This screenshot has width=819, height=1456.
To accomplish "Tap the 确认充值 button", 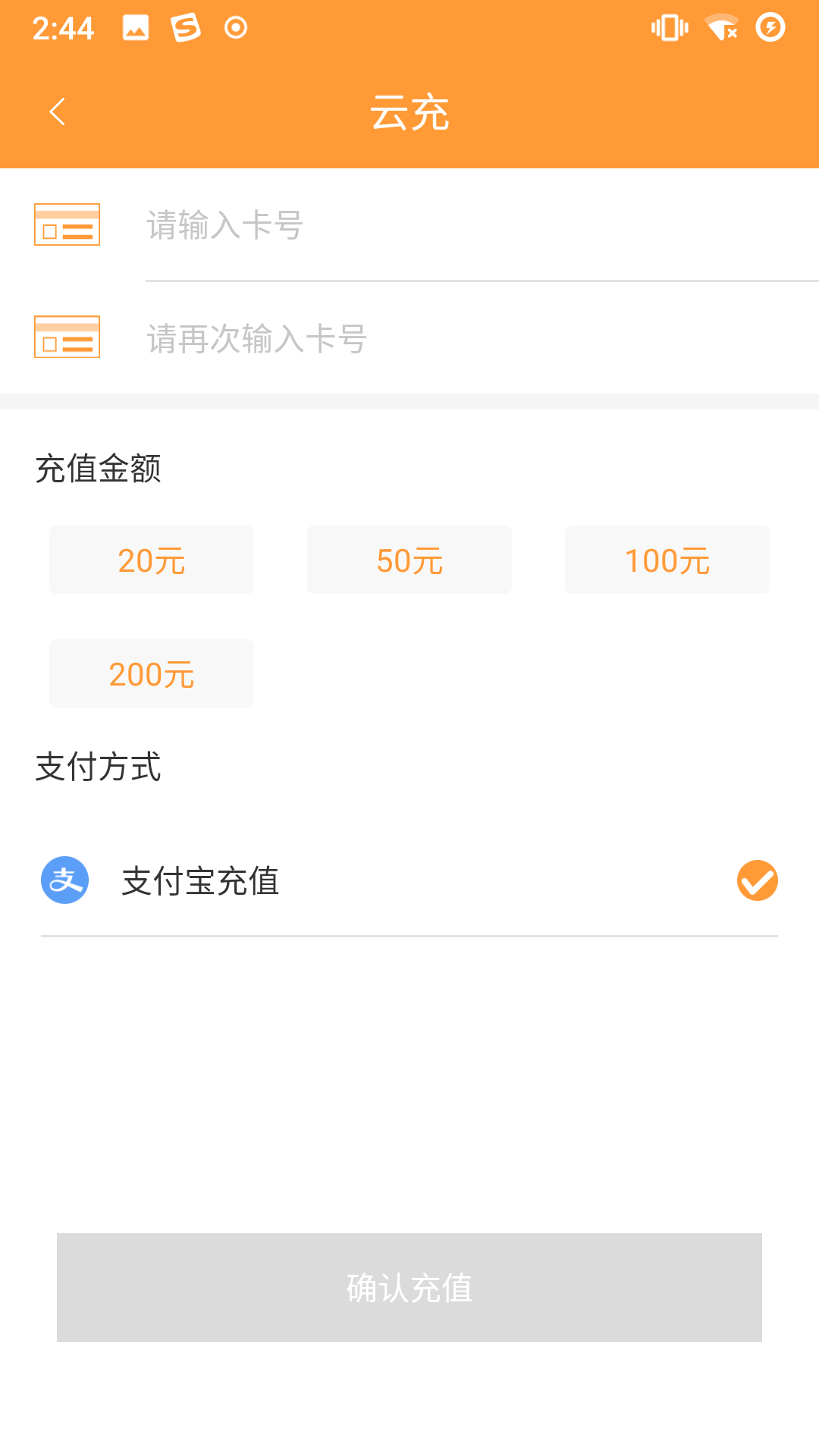I will pyautogui.click(x=409, y=1288).
